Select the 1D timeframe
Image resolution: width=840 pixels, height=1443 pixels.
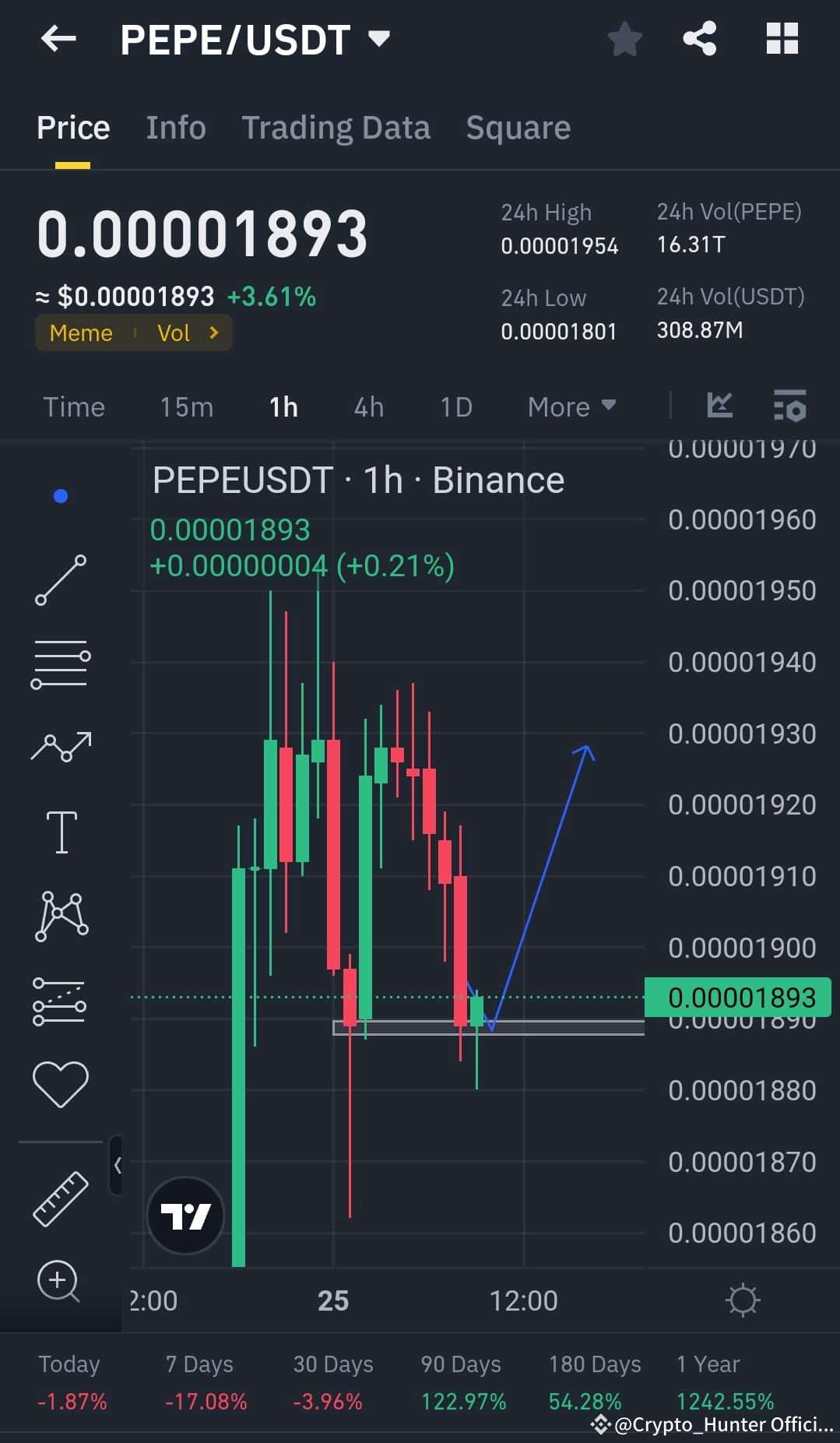pyautogui.click(x=455, y=406)
